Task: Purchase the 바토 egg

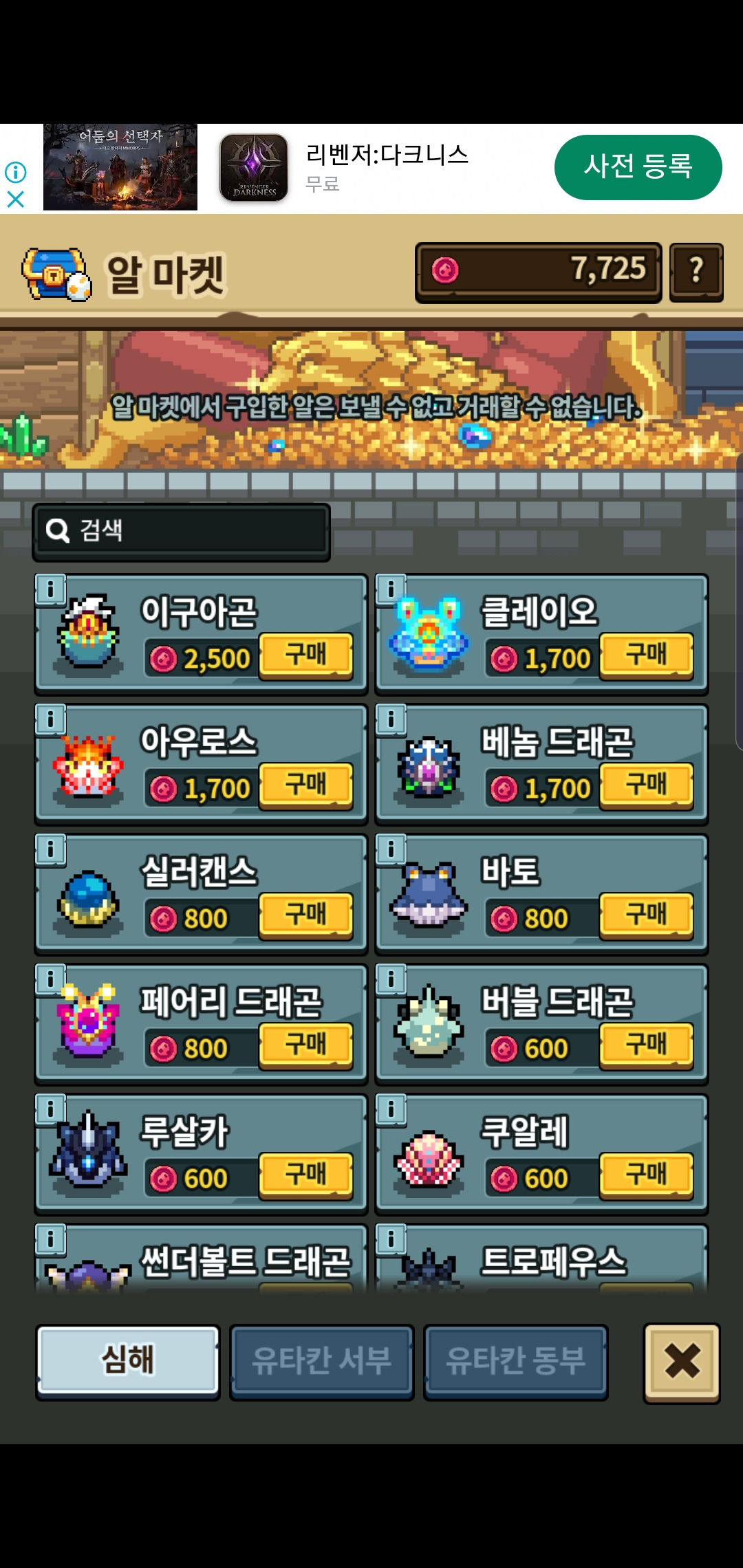Action: click(x=646, y=915)
